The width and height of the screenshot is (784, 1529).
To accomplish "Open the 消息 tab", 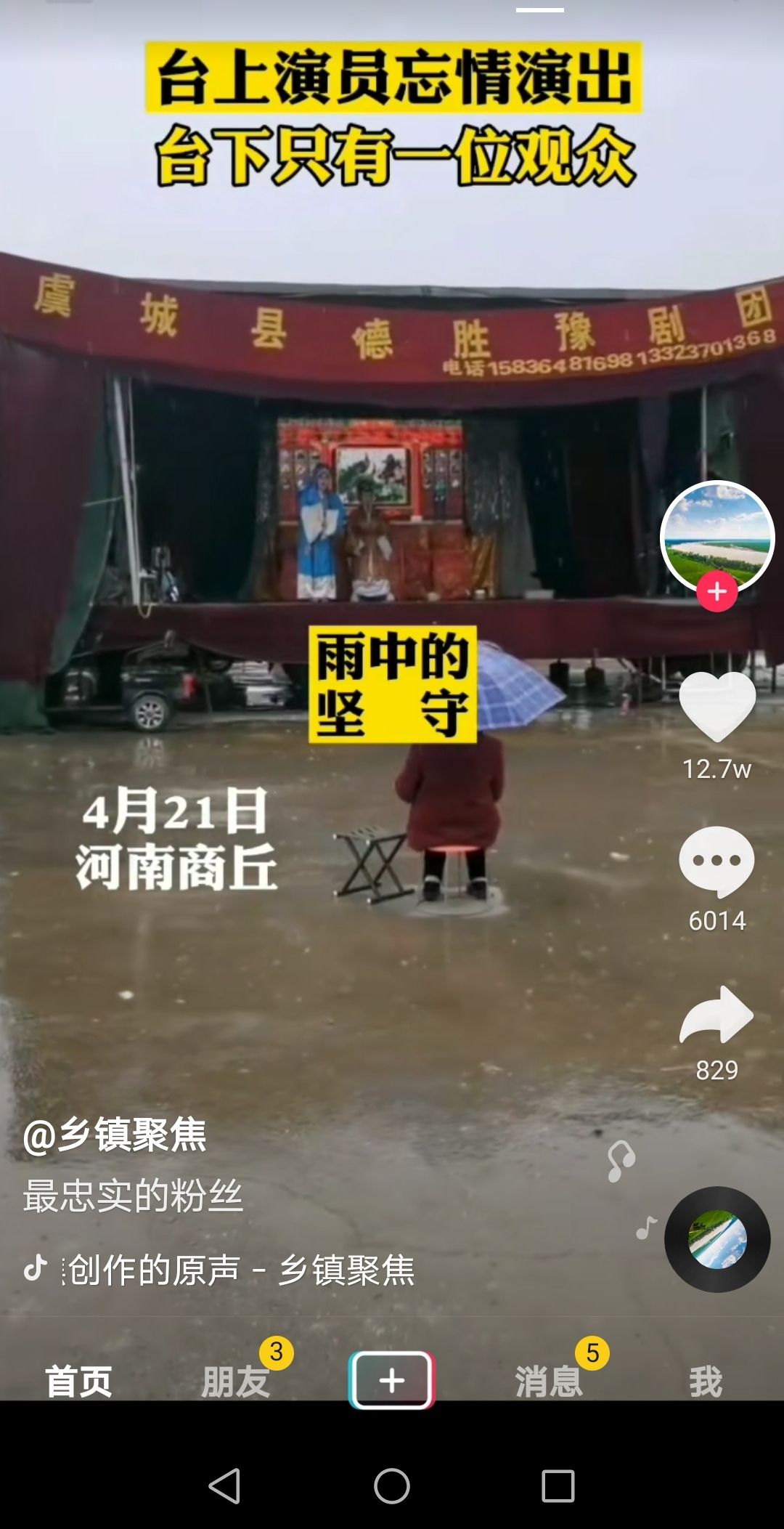I will coord(549,1381).
